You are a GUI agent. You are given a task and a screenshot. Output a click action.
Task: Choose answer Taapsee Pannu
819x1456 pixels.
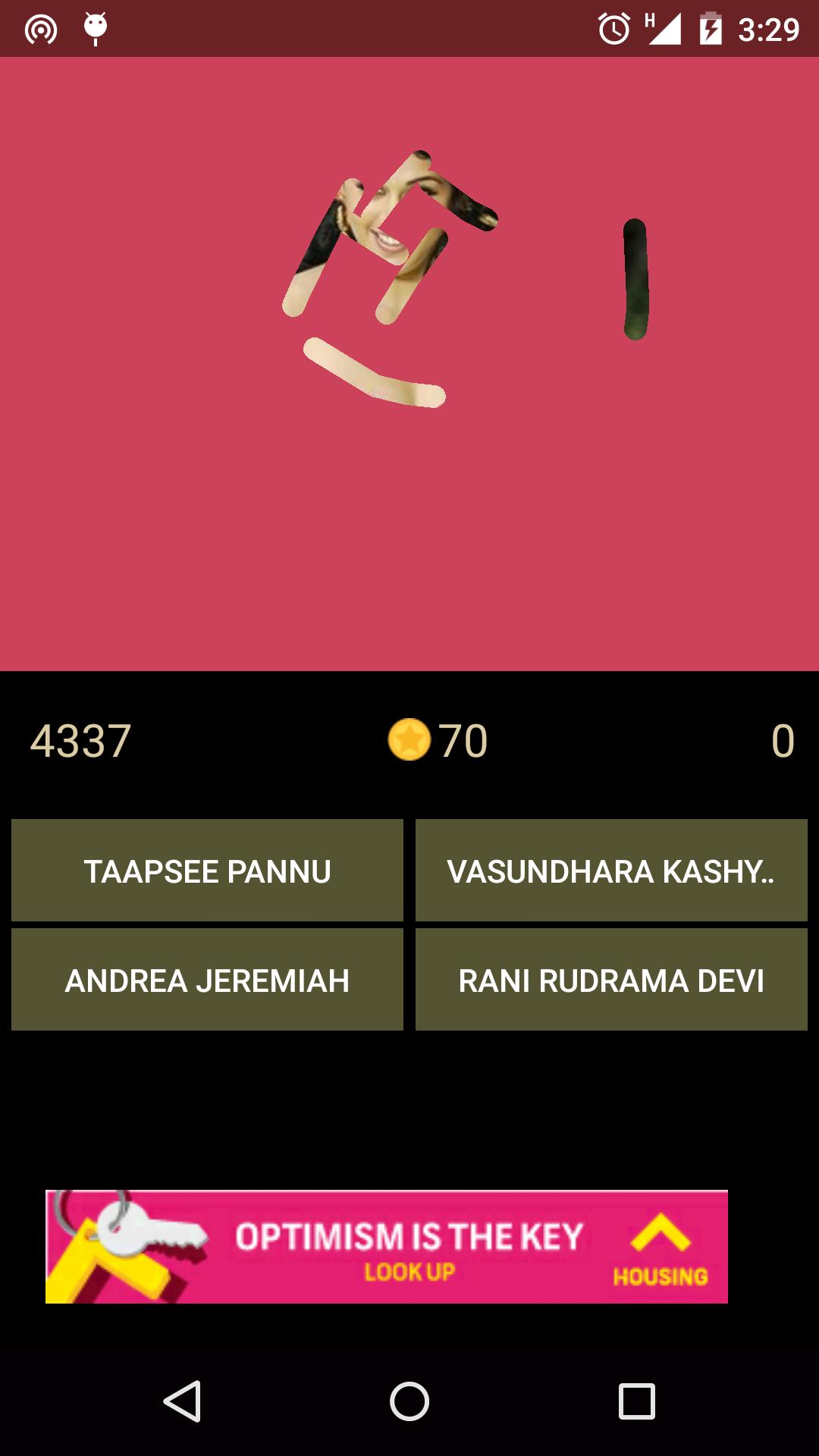pos(207,871)
